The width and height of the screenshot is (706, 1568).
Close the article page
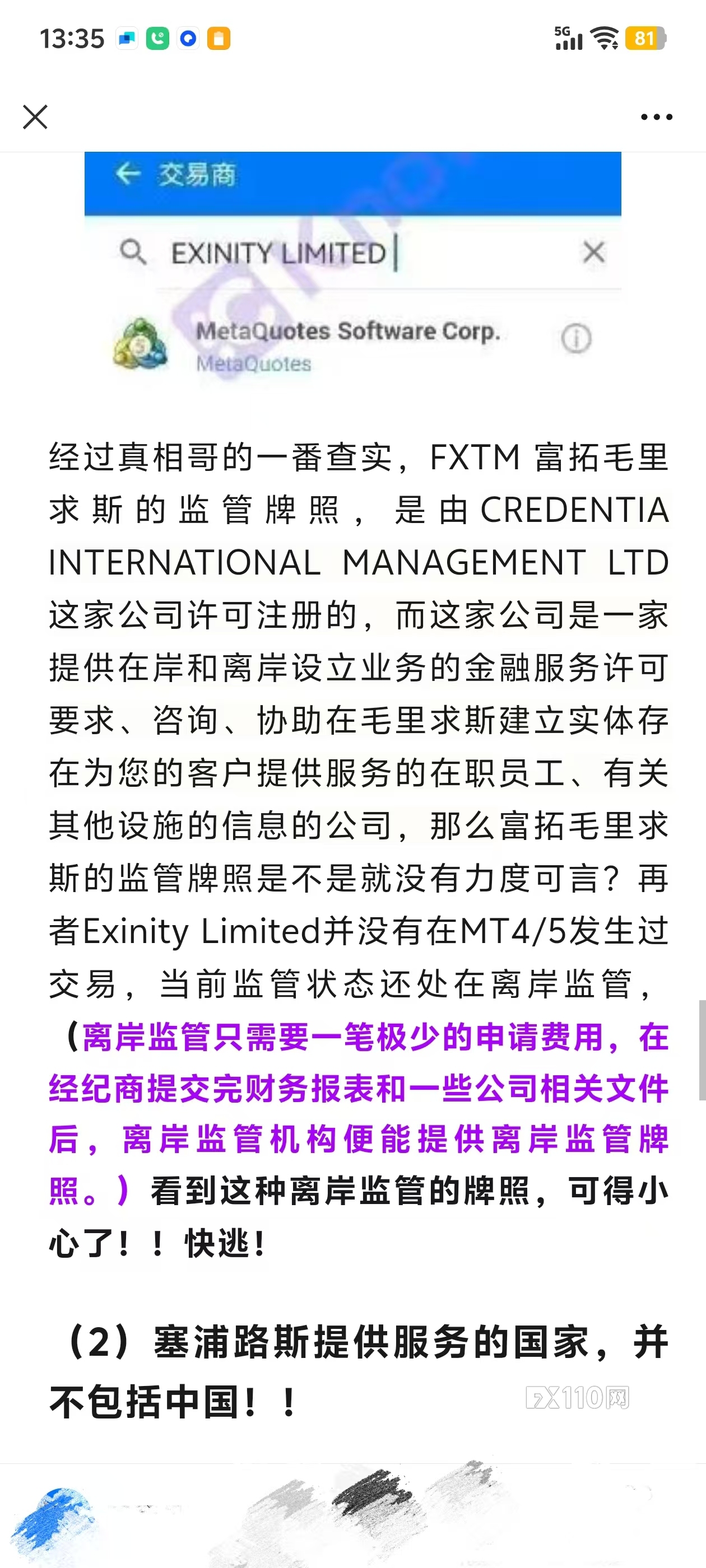coord(35,117)
